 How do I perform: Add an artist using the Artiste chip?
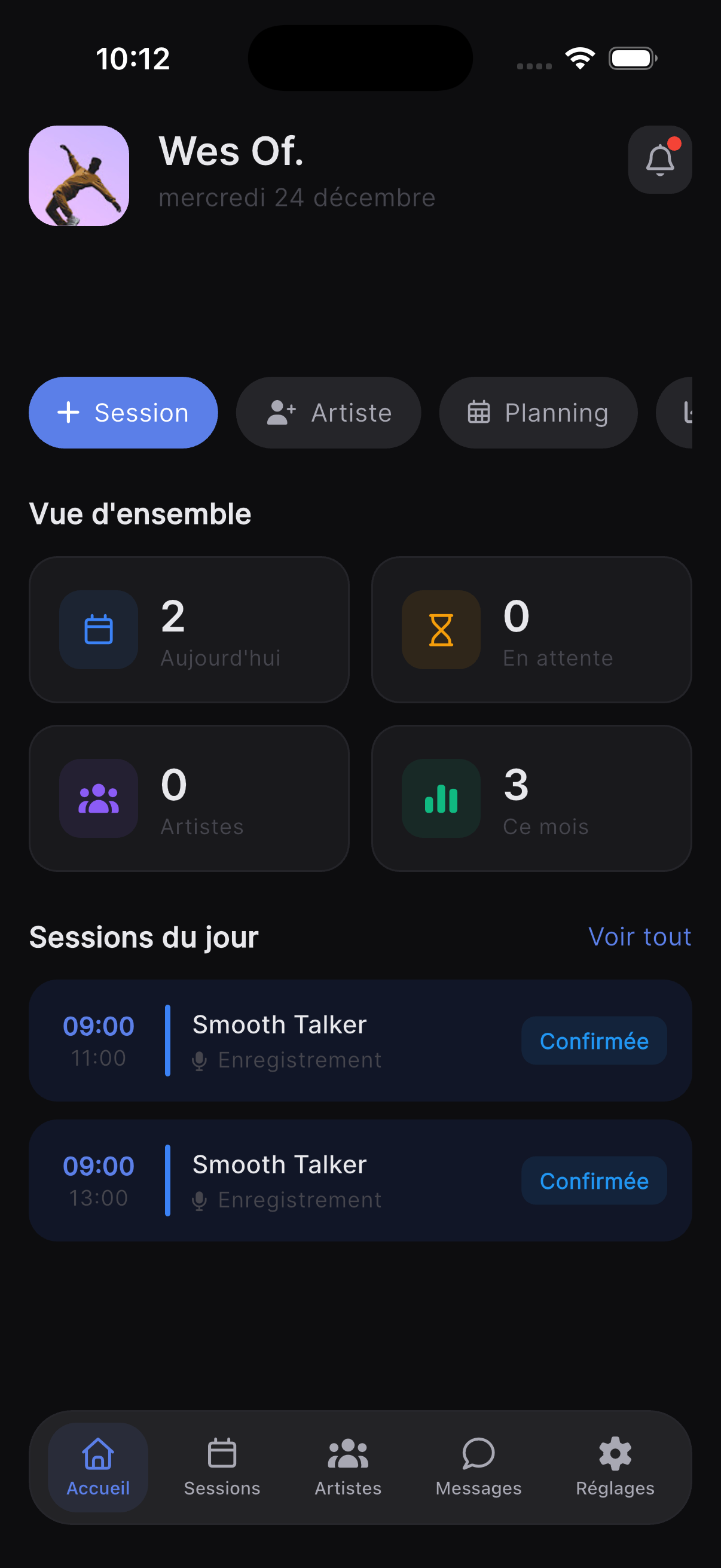[x=328, y=412]
